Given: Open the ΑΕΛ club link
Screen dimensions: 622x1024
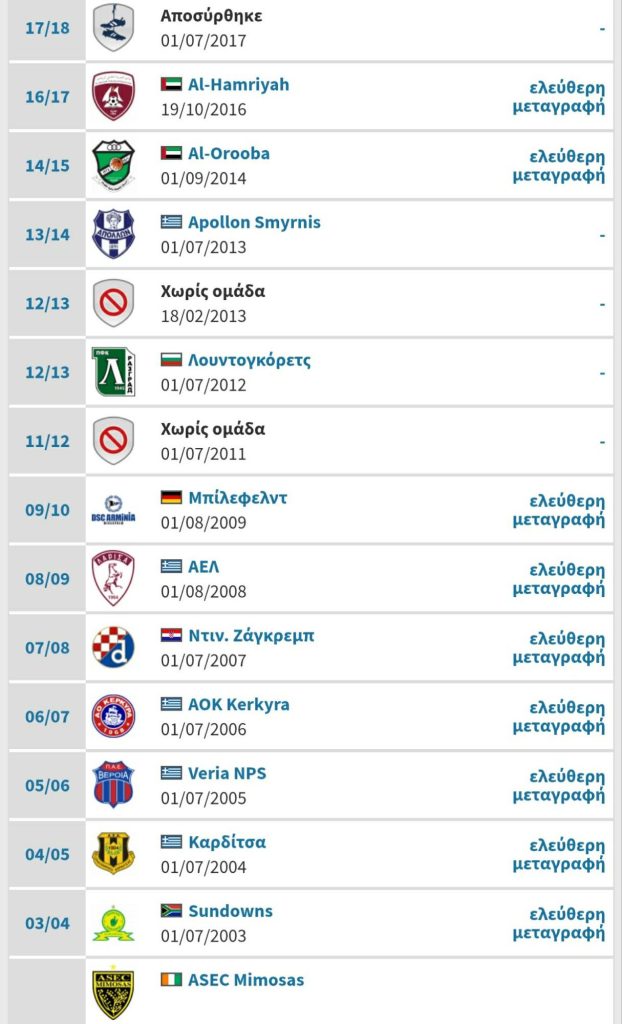Looking at the screenshot, I should [204, 567].
